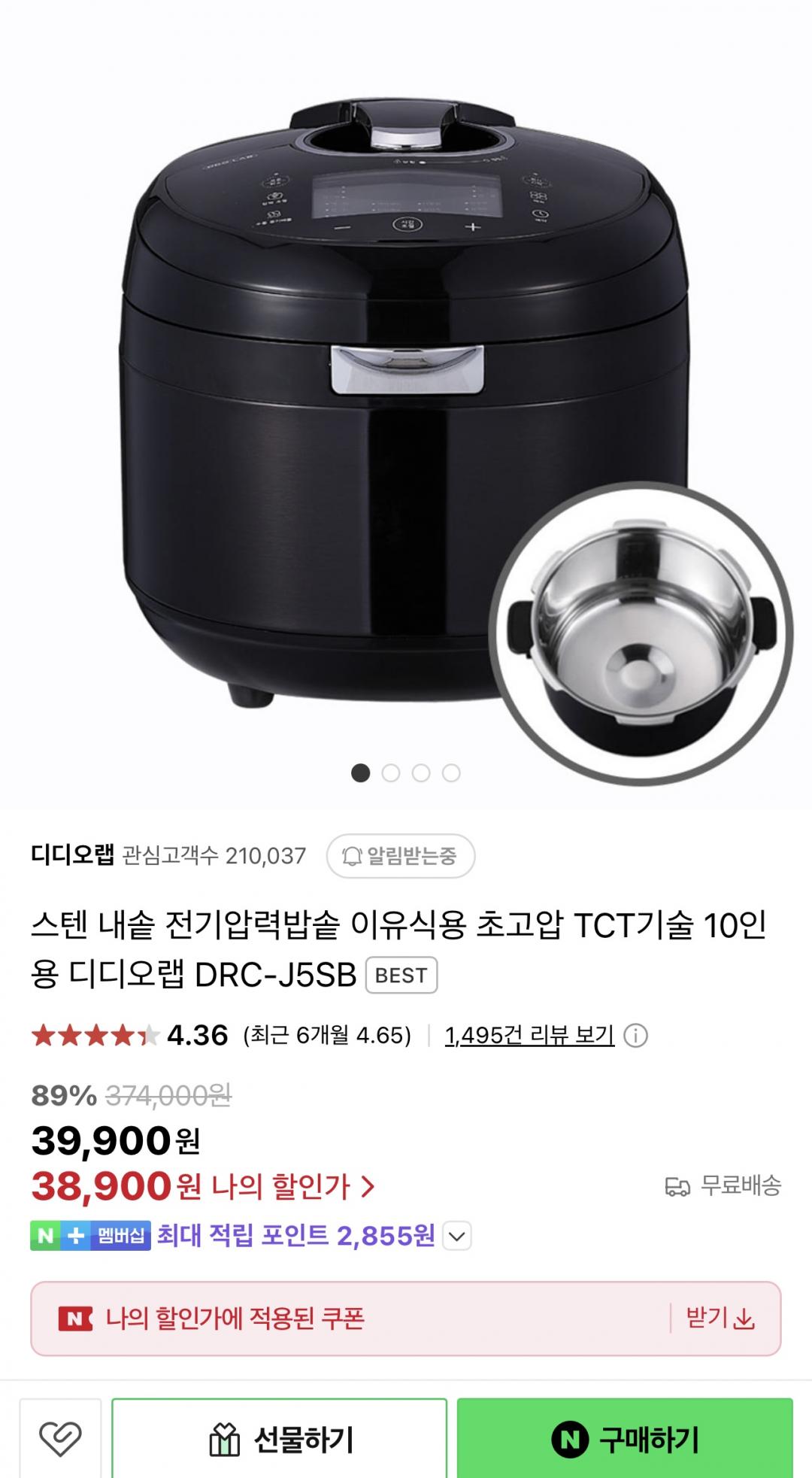Open the rice cooker product image

point(406,406)
